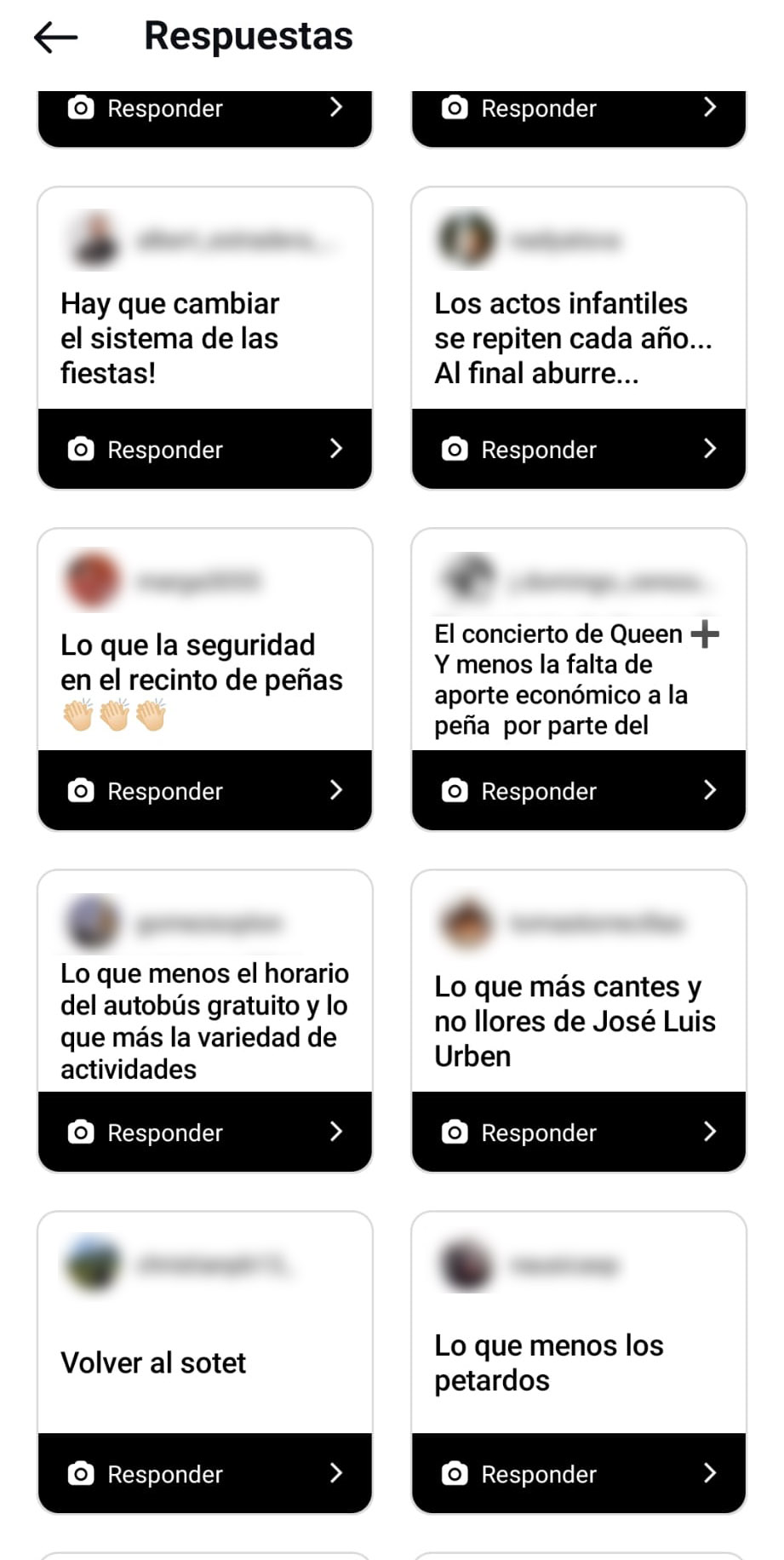Tap Responder under 'Hay que cambiar el sistema'
This screenshot has width=784, height=1560.
click(204, 449)
